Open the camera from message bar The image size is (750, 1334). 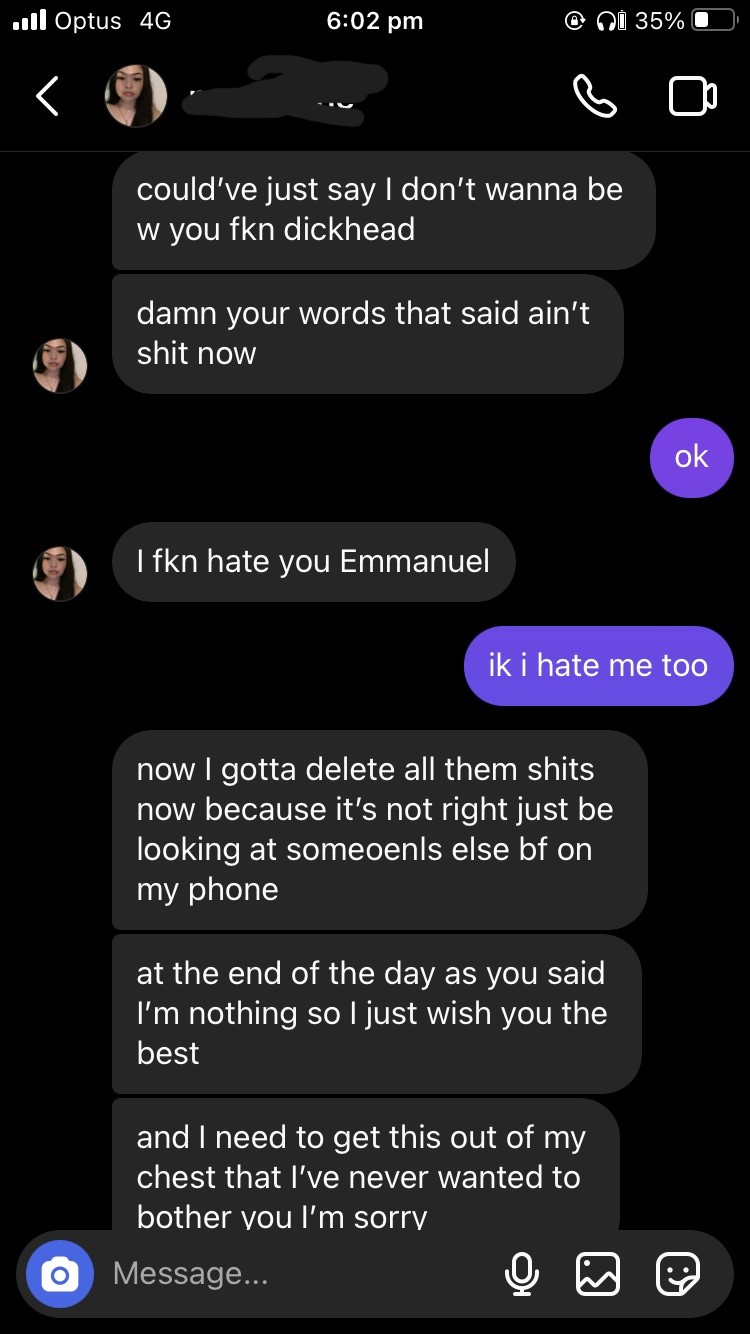(60, 1274)
